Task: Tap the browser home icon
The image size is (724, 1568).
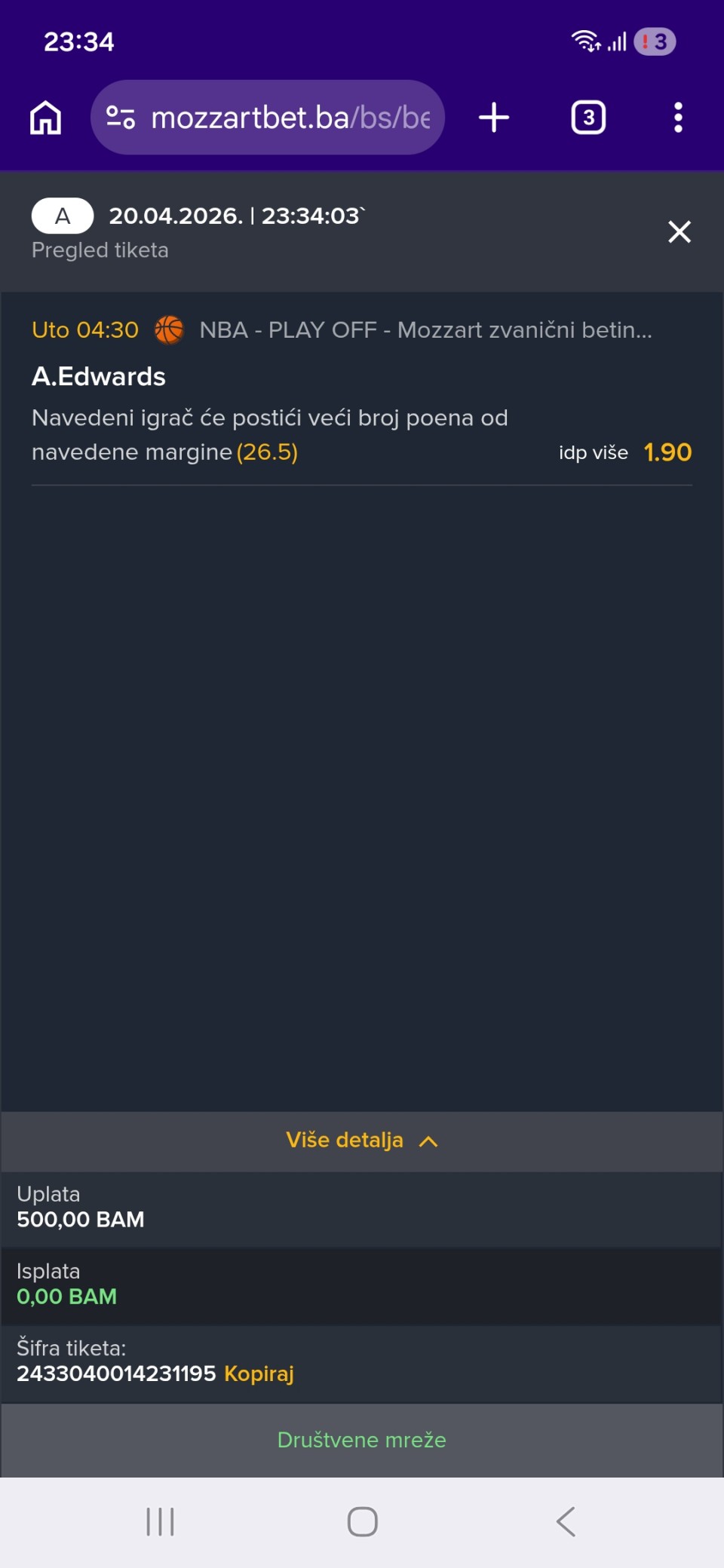Action: pyautogui.click(x=45, y=118)
